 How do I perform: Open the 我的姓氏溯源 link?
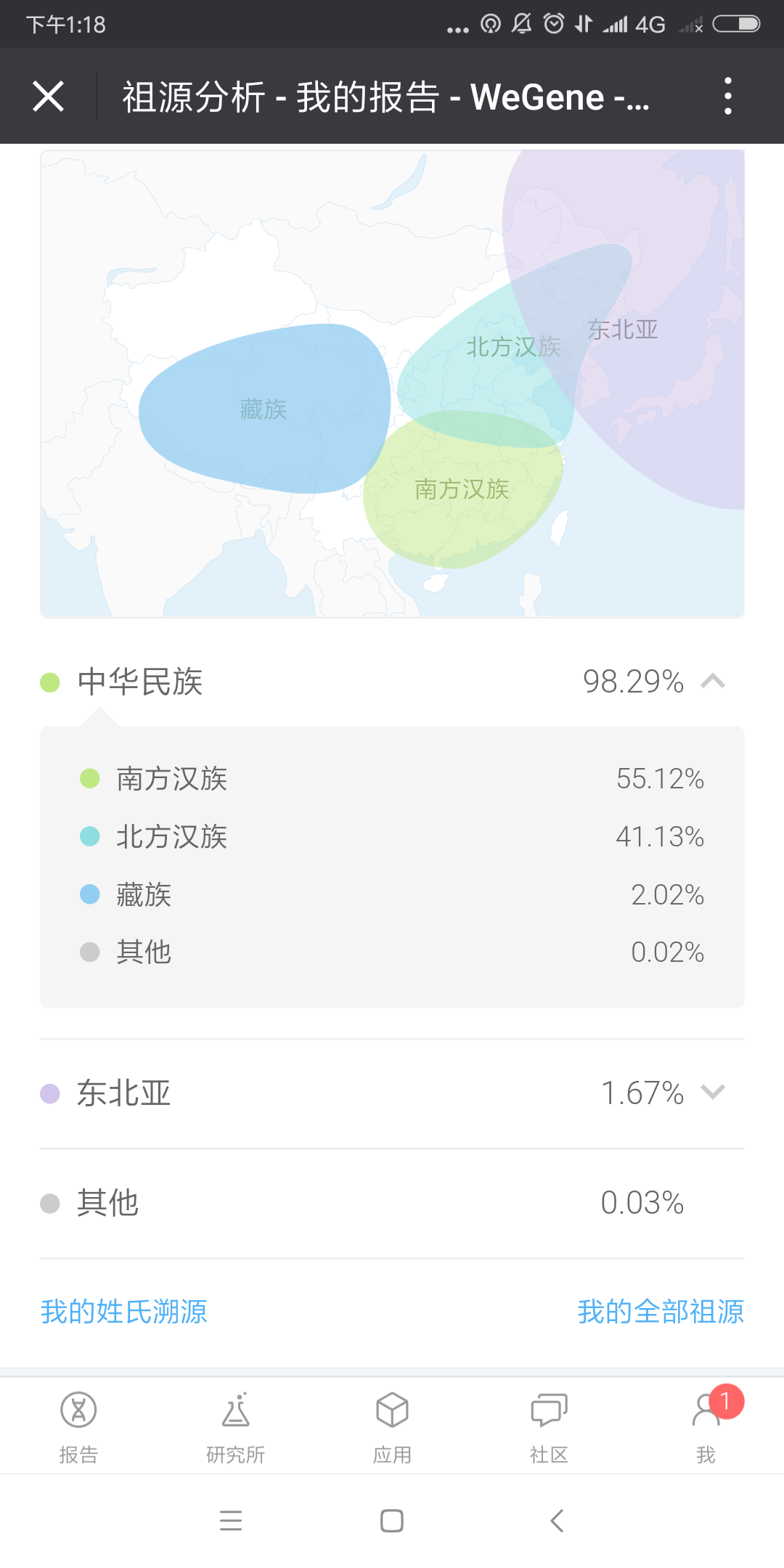[x=124, y=1312]
